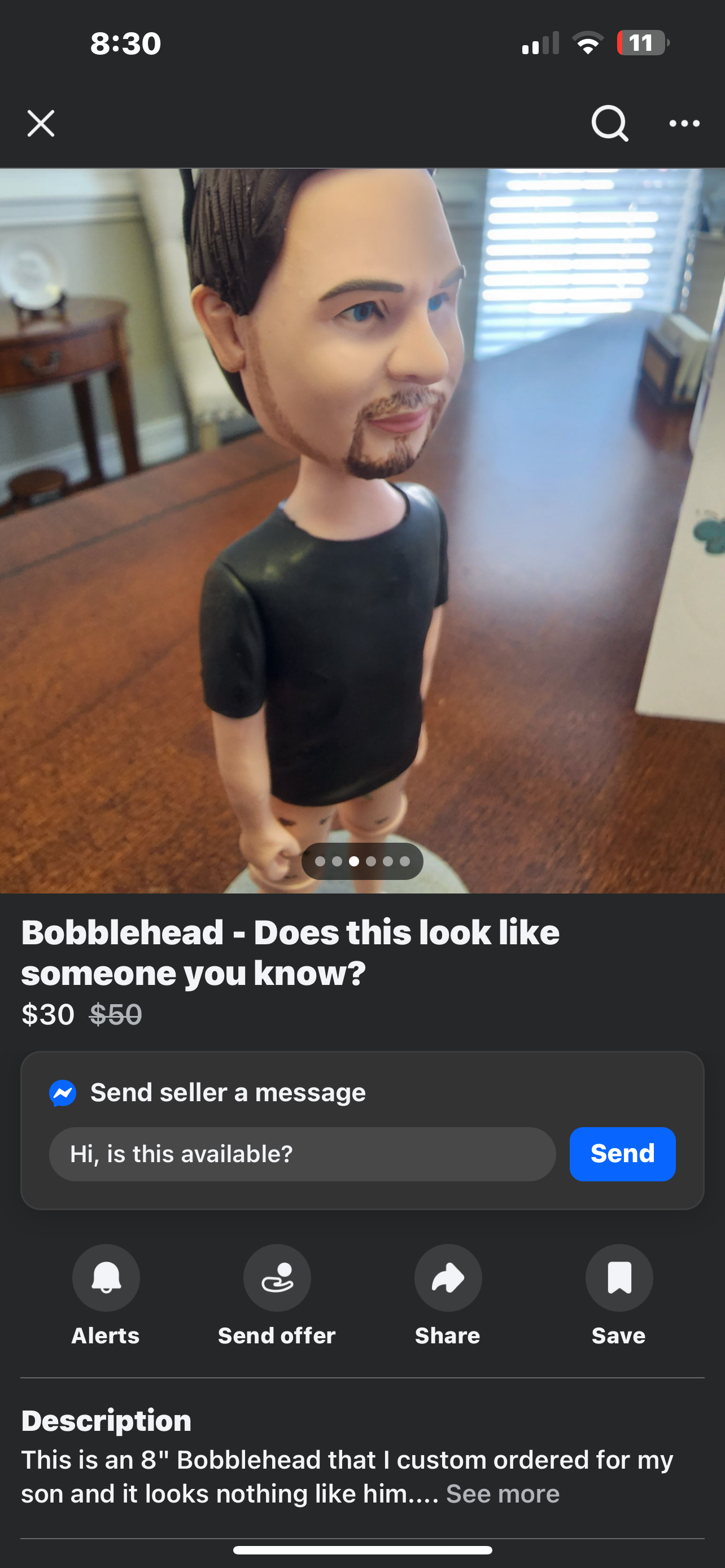Image resolution: width=725 pixels, height=1568 pixels.
Task: Send the message to the seller
Action: pos(622,1154)
